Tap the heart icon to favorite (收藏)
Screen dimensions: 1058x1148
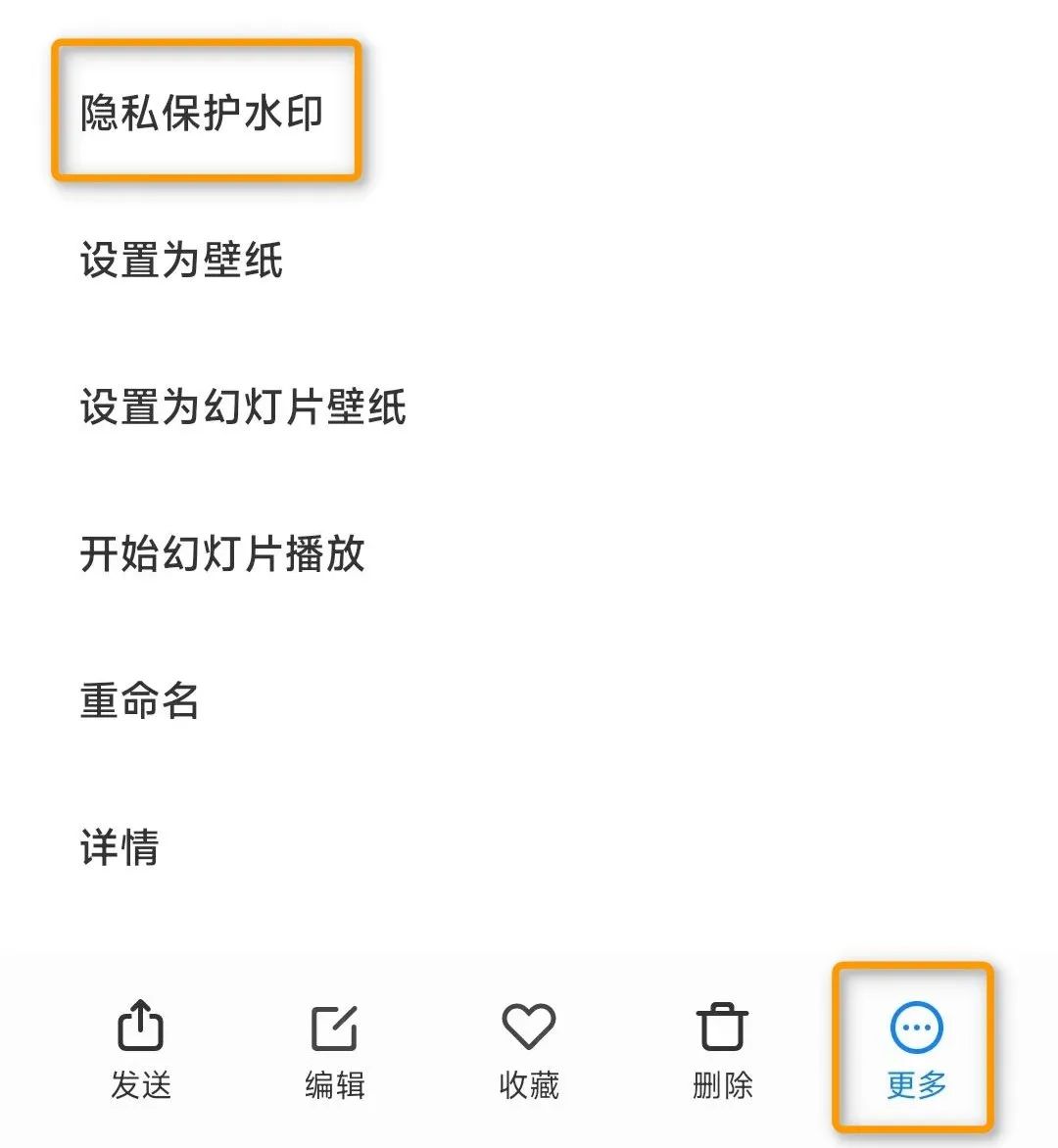[528, 1027]
